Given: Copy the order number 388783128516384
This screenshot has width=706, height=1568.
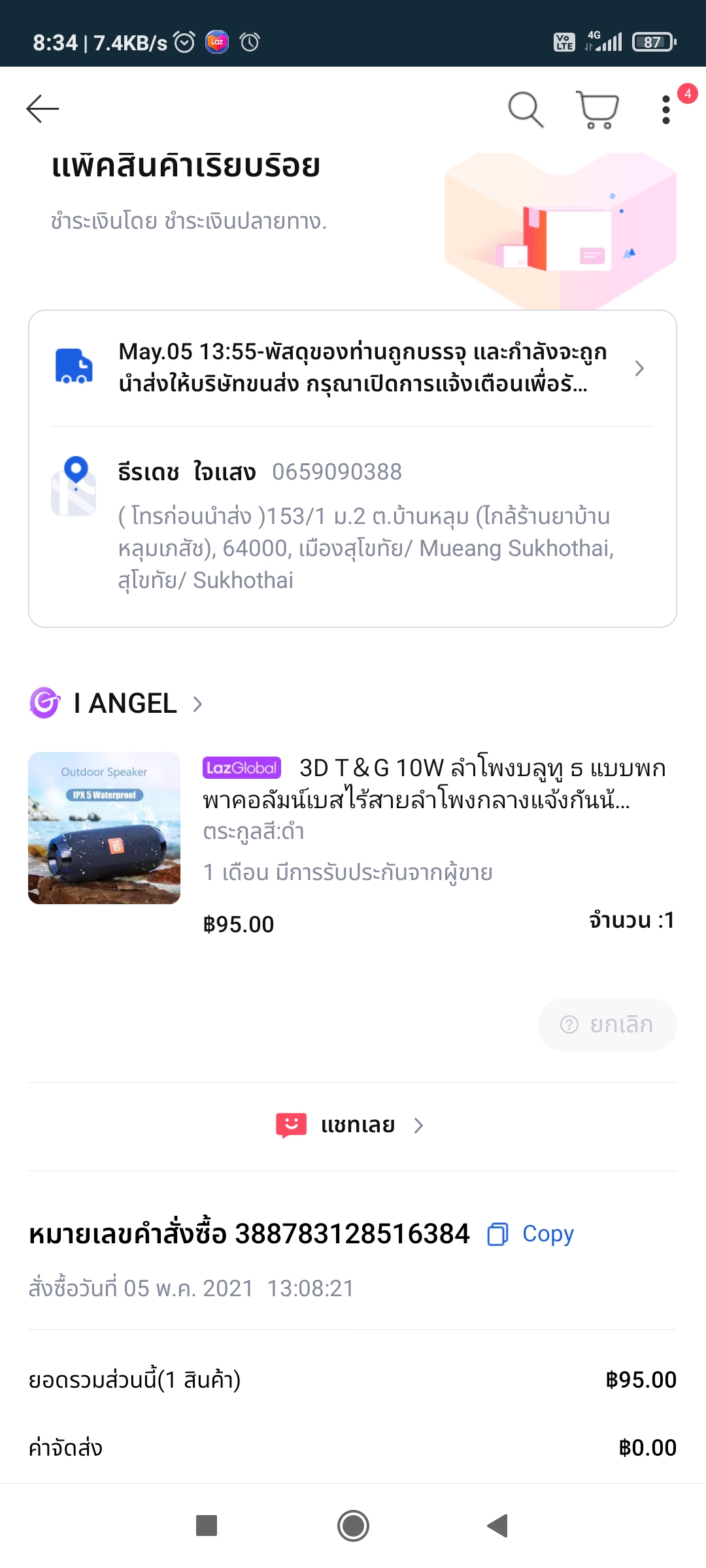Looking at the screenshot, I should 531,1233.
